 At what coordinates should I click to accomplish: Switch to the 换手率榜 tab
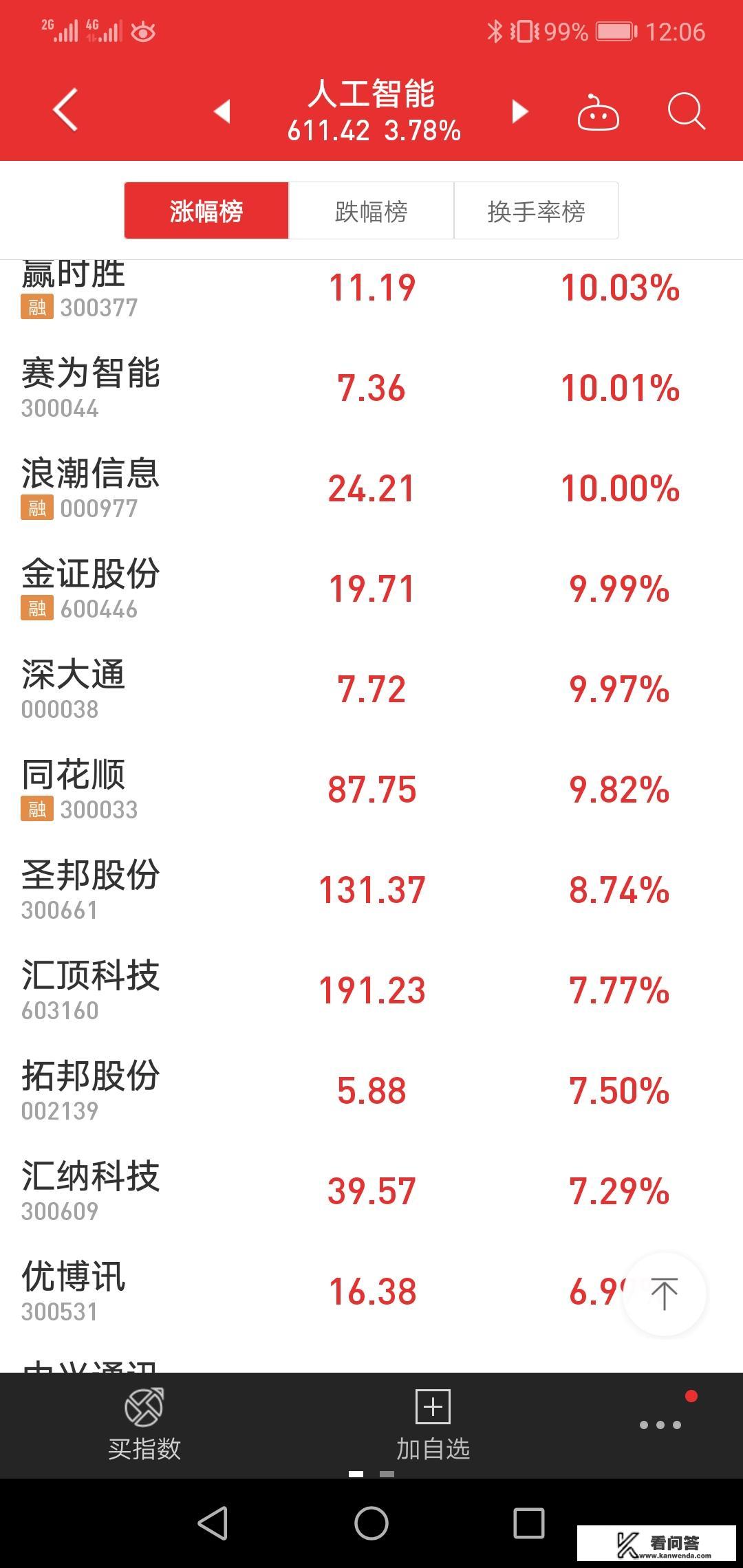(536, 211)
